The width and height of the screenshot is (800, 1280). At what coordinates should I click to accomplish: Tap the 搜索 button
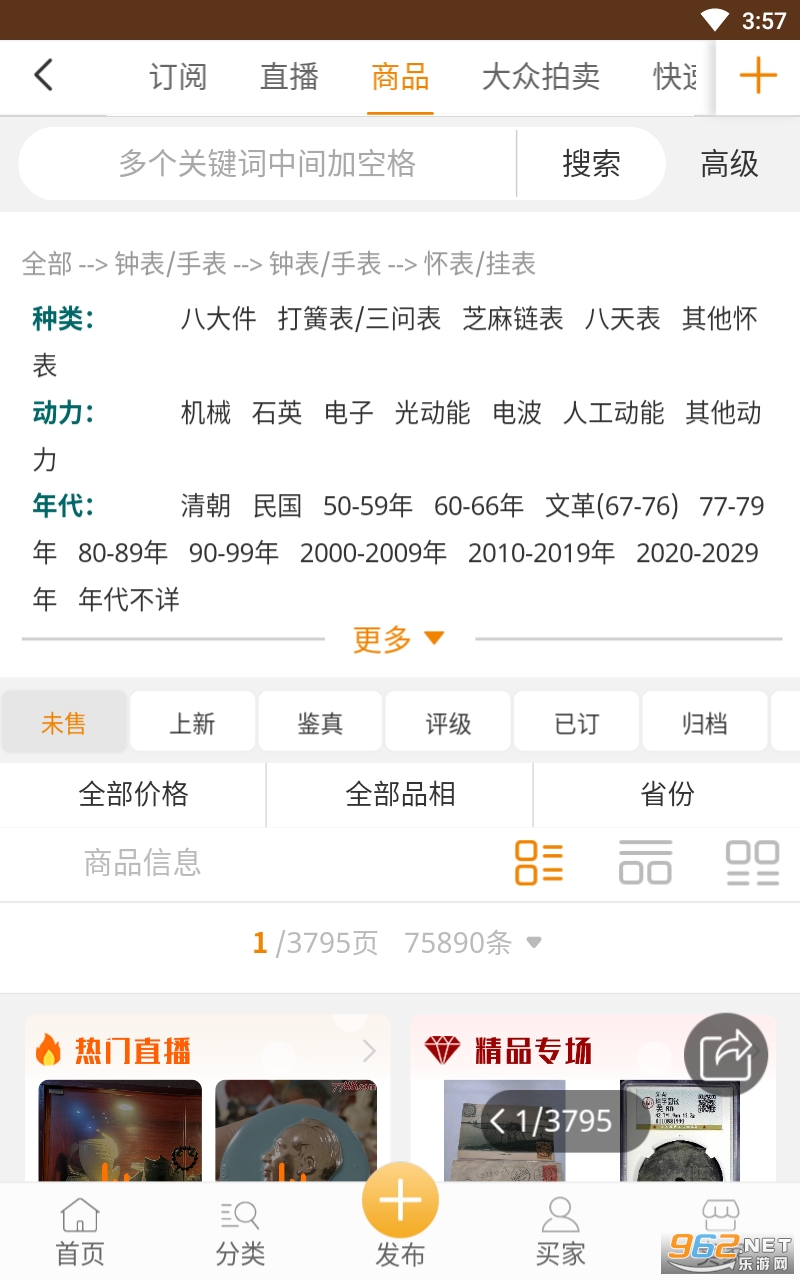591,164
